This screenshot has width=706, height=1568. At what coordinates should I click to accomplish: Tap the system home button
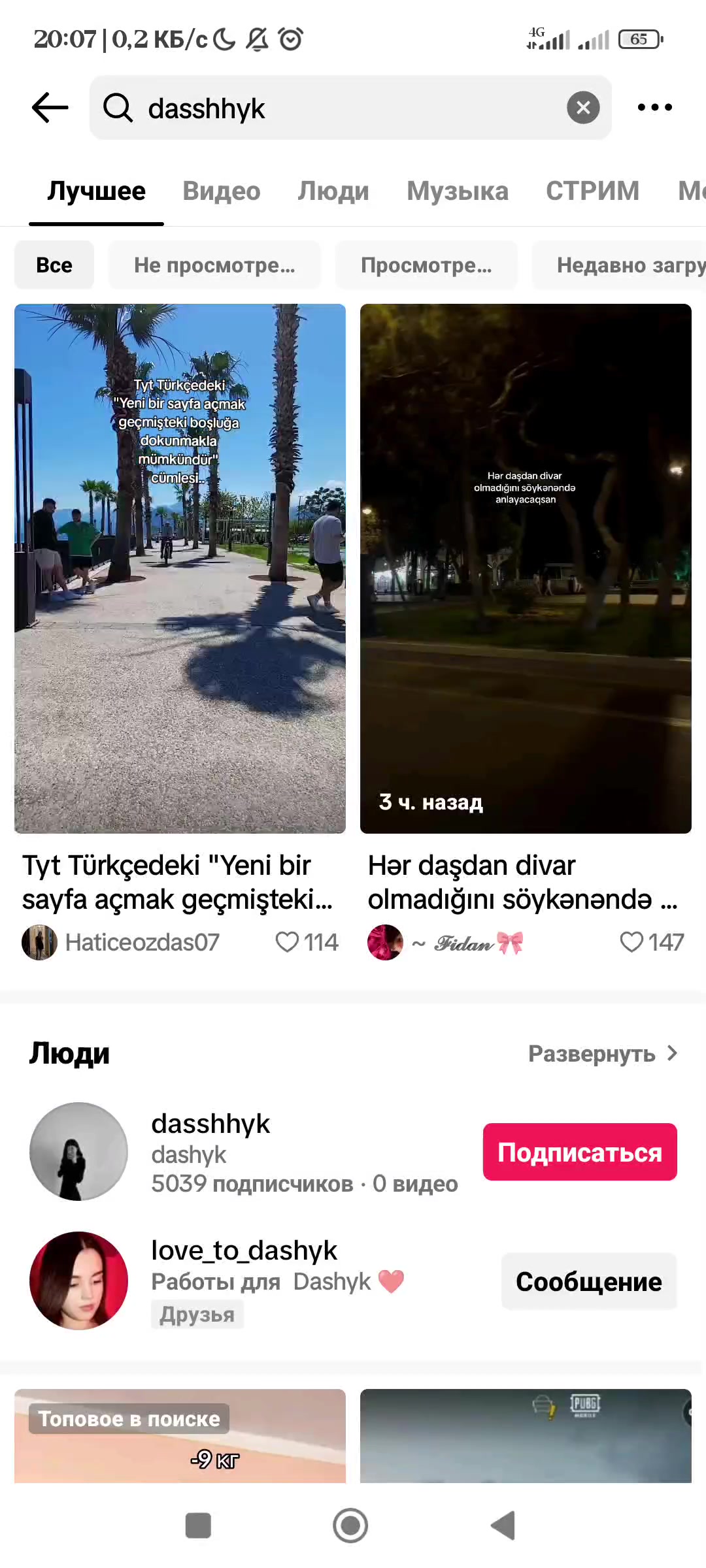point(350,1526)
